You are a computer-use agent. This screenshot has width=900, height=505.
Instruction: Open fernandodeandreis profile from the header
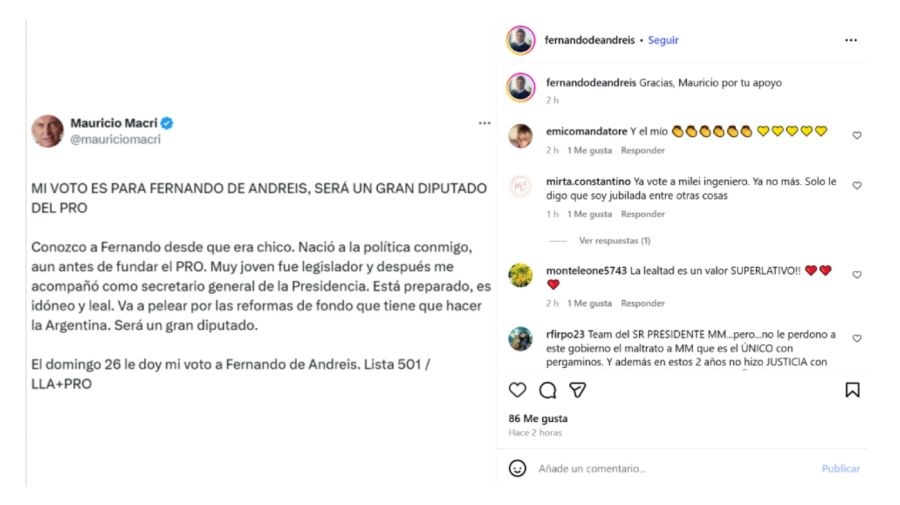[589, 40]
